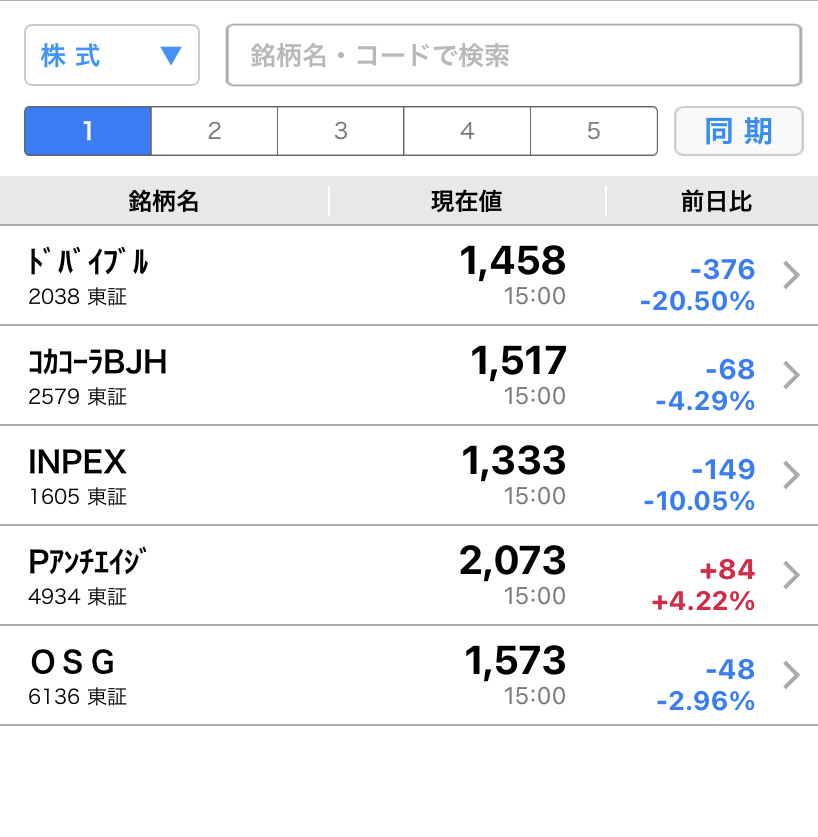Open the コカコーラBJH 2579 stock row
This screenshot has height=837, width=818.
point(409,376)
